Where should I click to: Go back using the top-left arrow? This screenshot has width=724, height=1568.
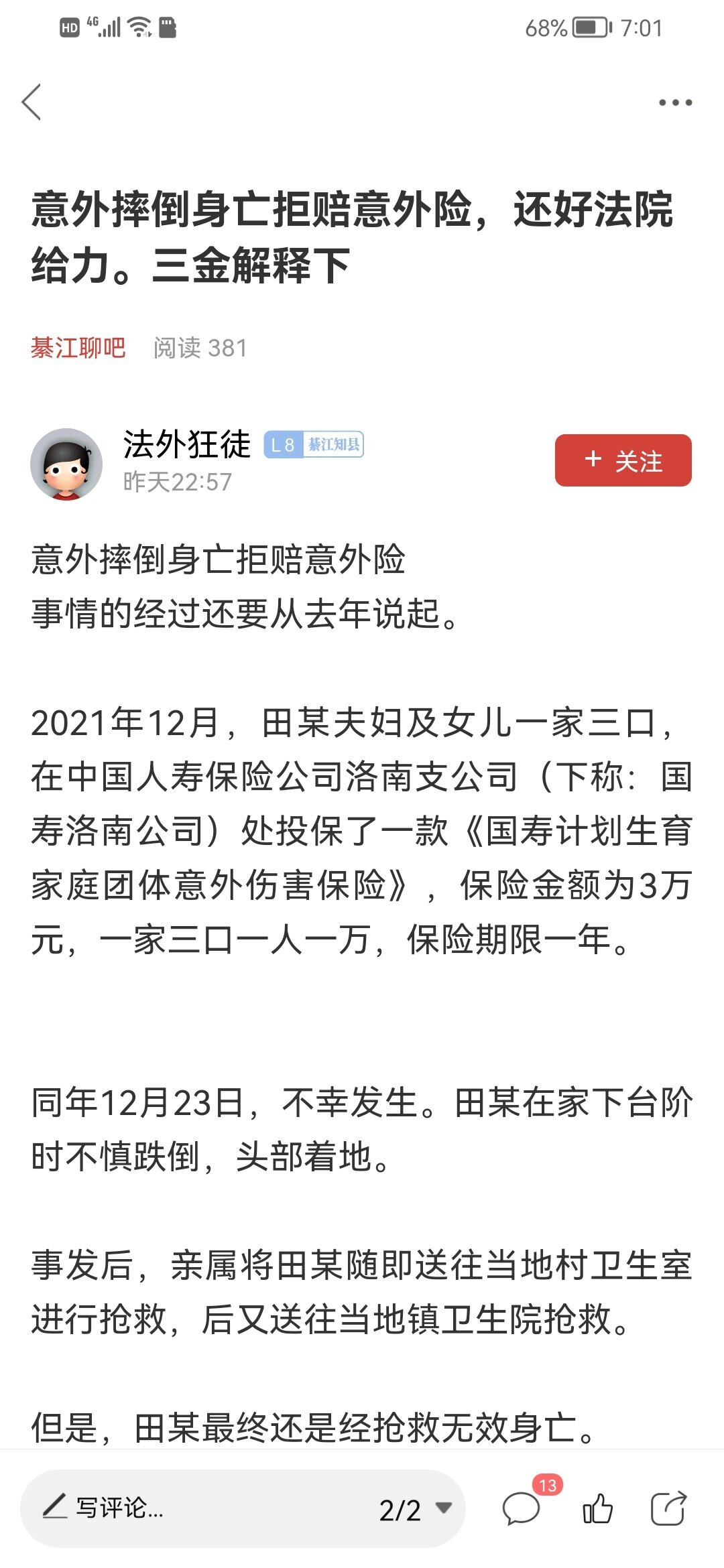click(32, 102)
